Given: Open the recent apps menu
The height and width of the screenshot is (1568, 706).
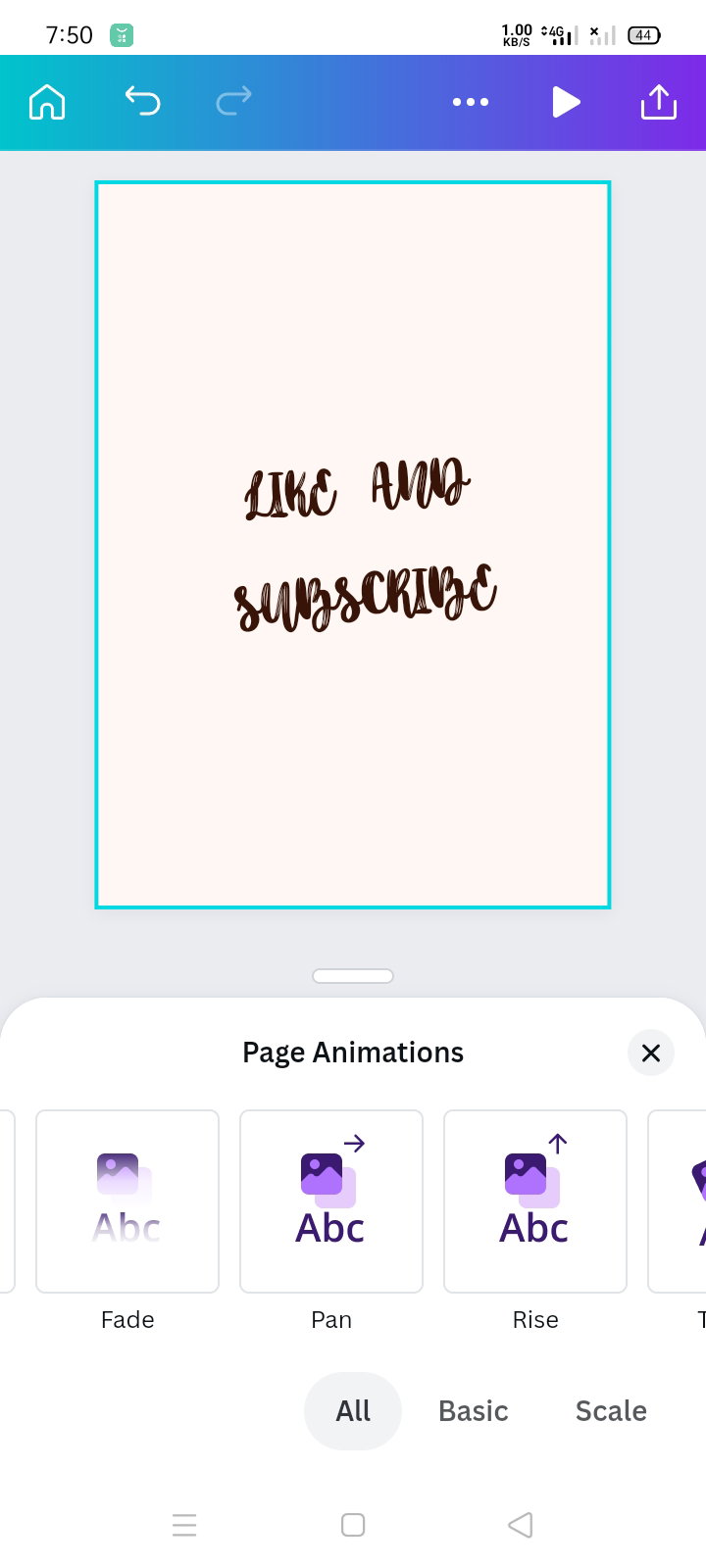Looking at the screenshot, I should point(184,1525).
